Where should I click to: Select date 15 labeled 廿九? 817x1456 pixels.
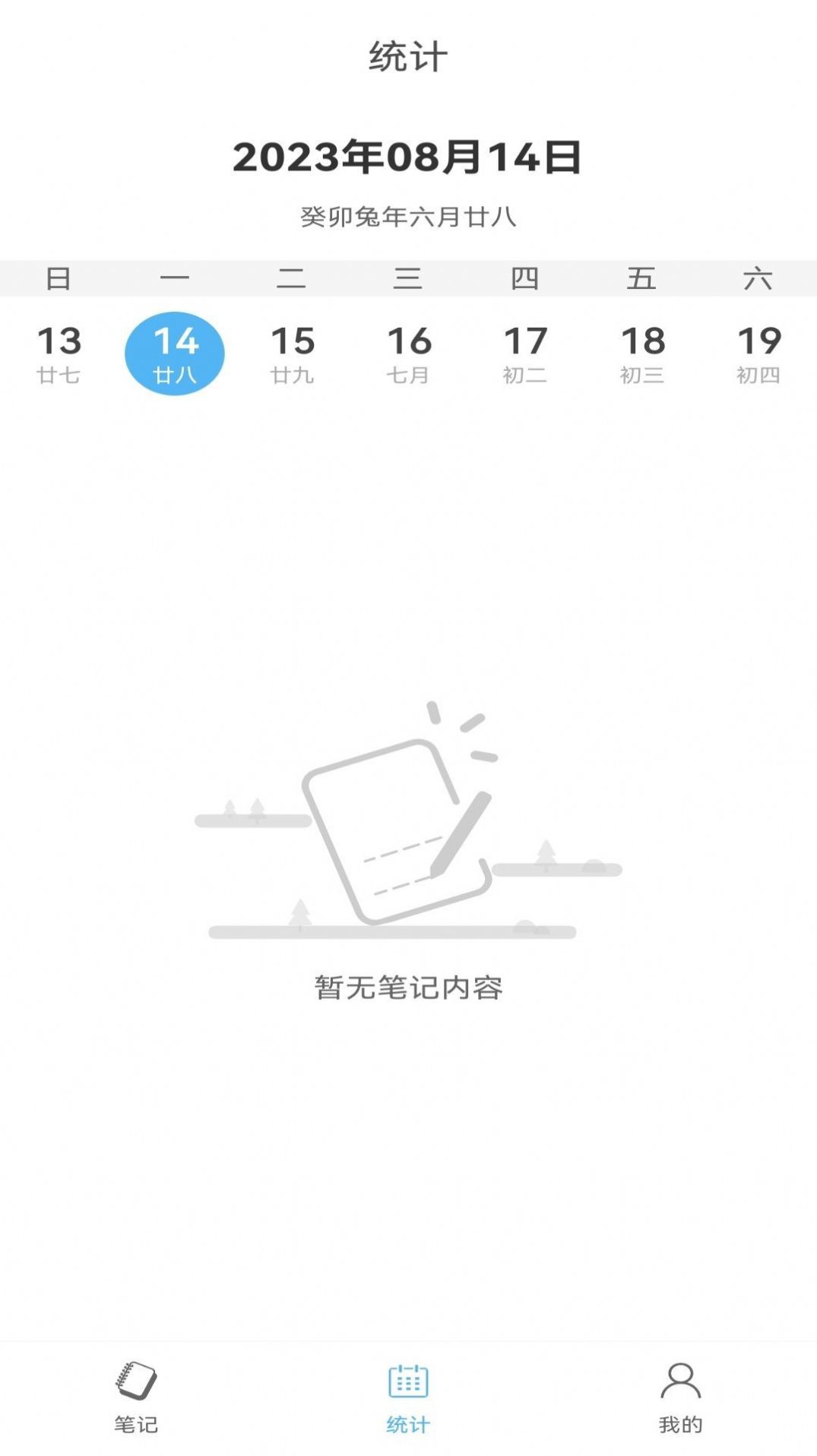293,351
